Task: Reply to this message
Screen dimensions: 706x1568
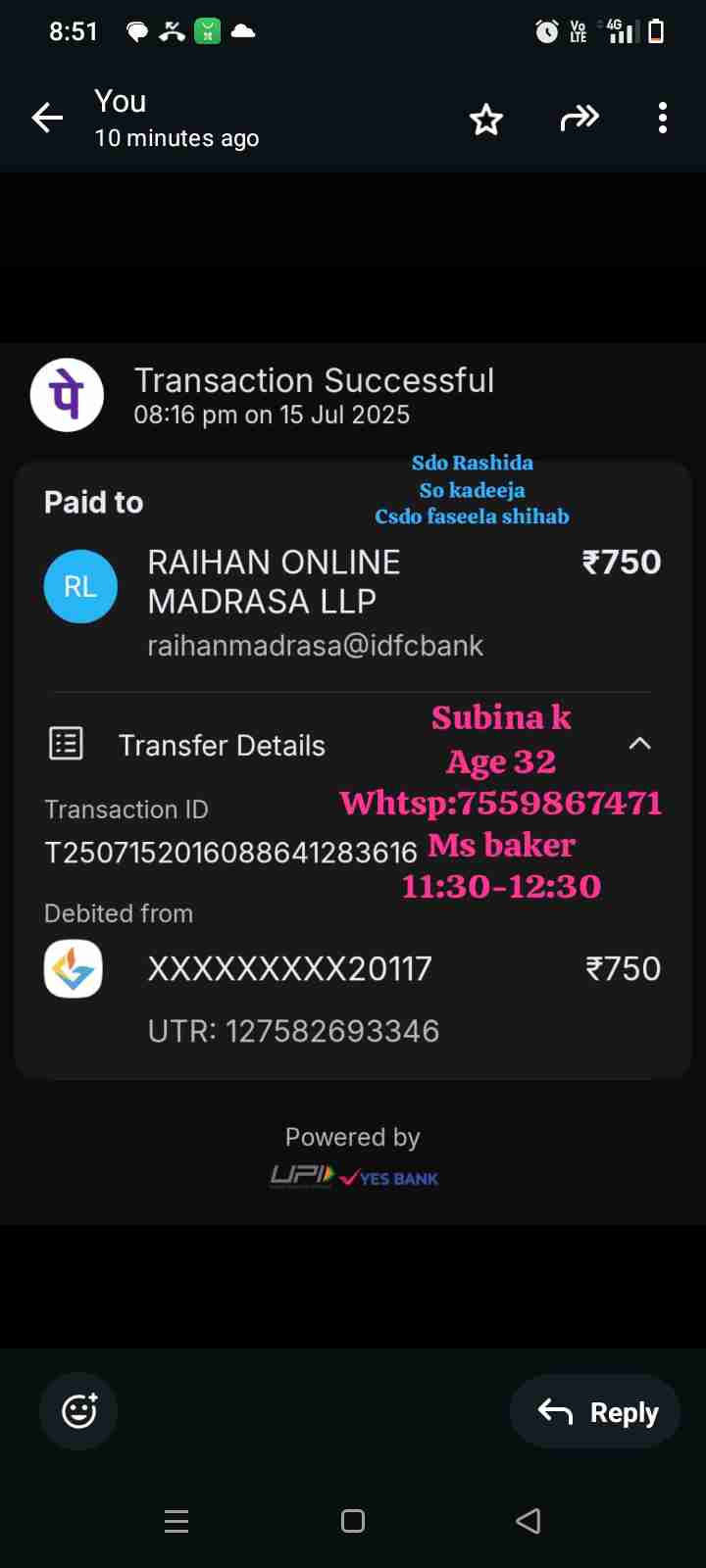Action: 596,1412
